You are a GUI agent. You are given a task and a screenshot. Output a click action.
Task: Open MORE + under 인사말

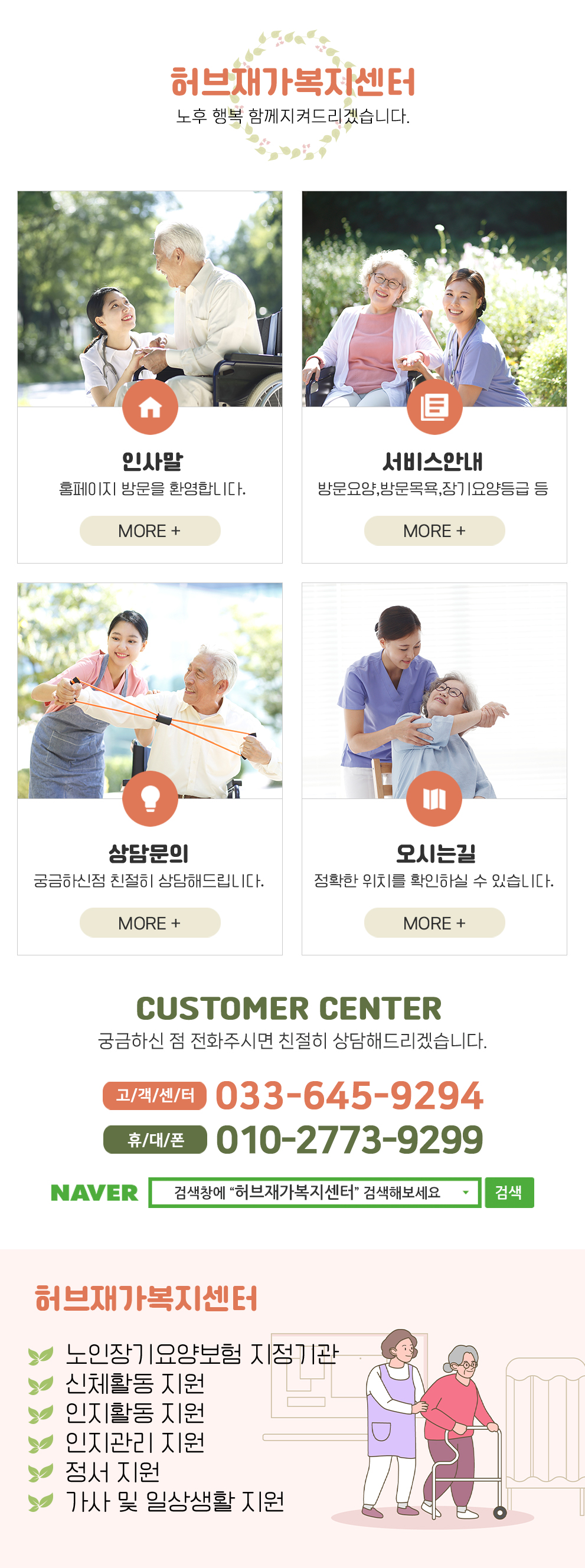coord(150,531)
